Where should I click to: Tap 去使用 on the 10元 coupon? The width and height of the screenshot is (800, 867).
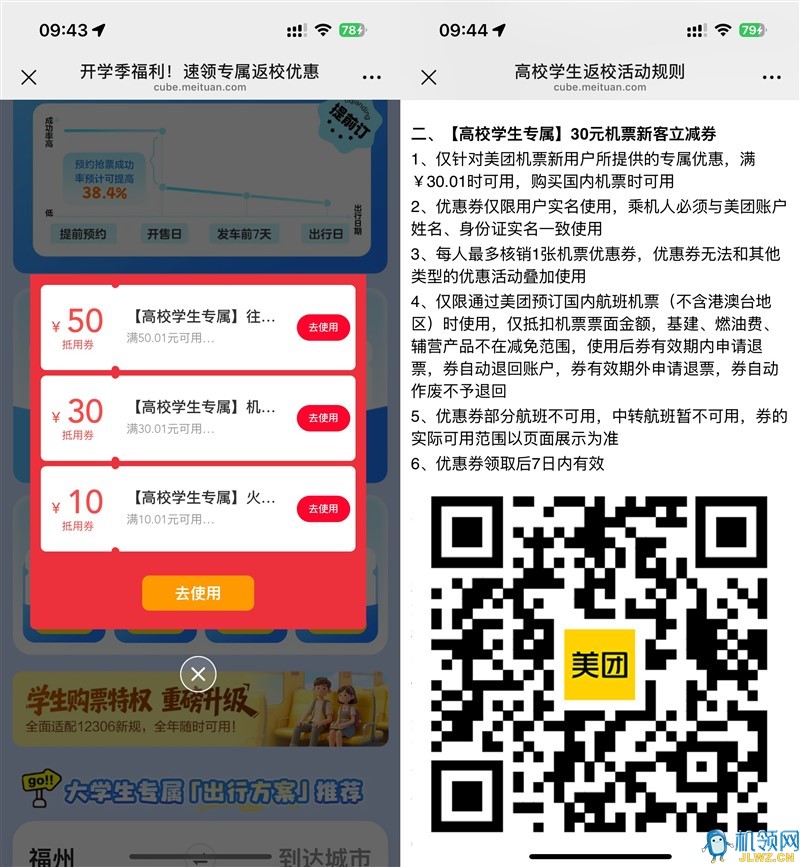(x=323, y=508)
